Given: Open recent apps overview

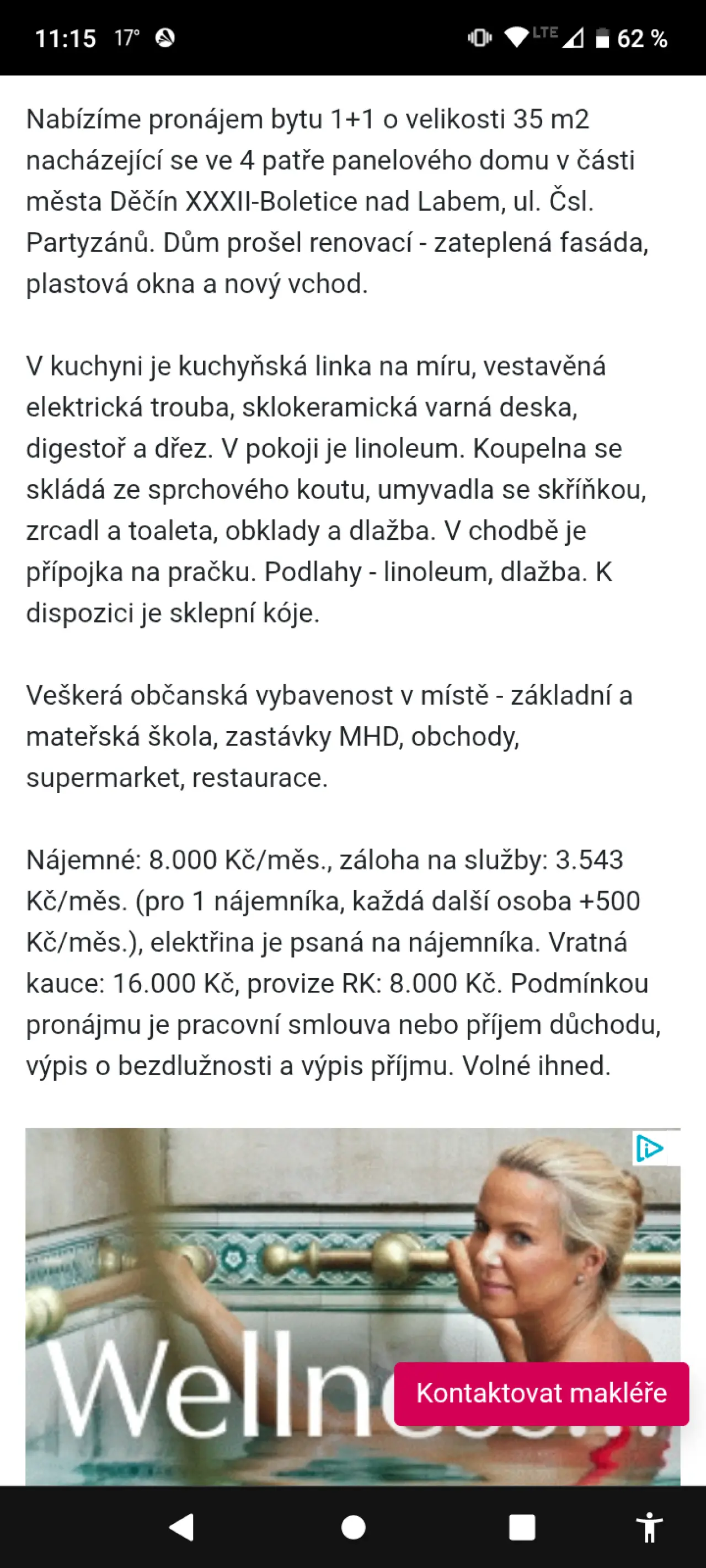Looking at the screenshot, I should tap(522, 1527).
